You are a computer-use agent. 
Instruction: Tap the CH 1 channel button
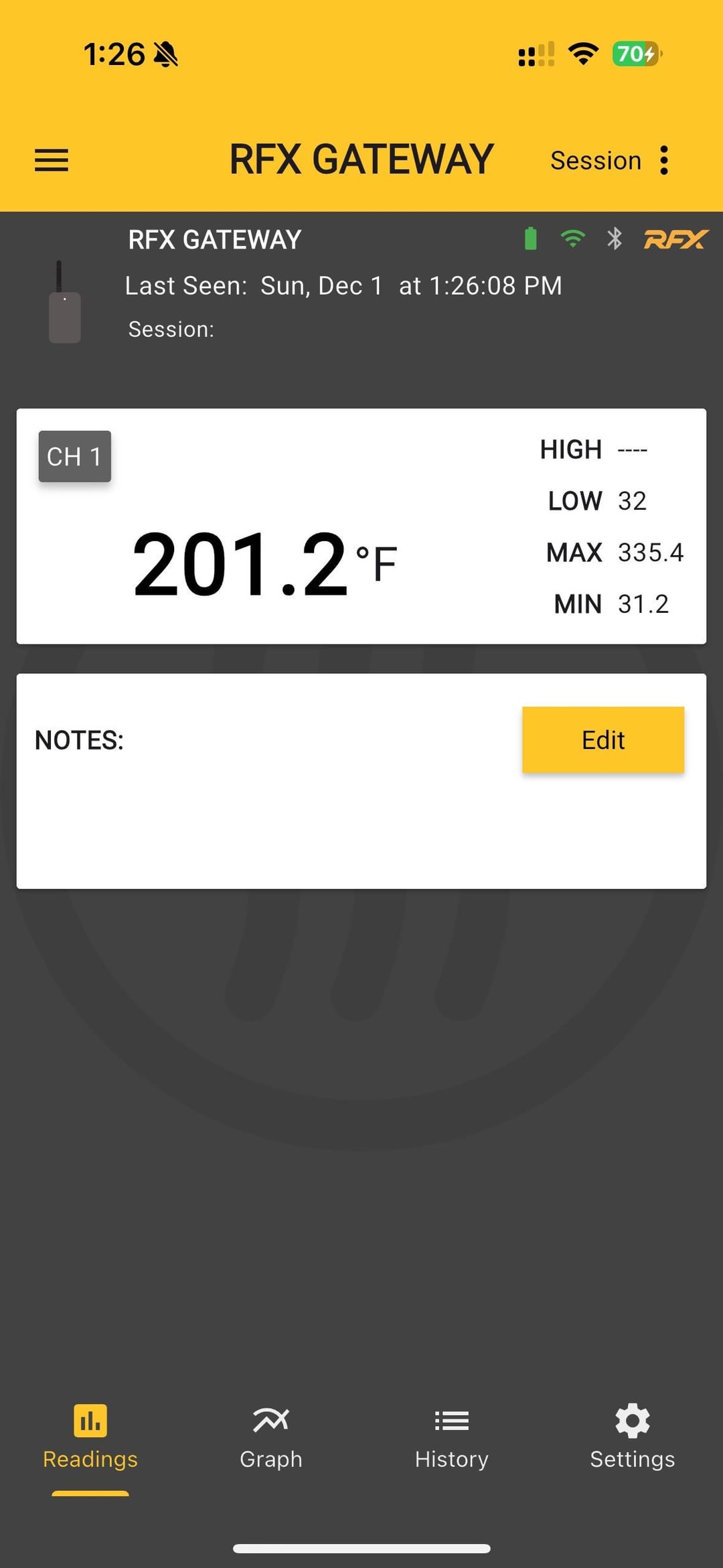74,457
